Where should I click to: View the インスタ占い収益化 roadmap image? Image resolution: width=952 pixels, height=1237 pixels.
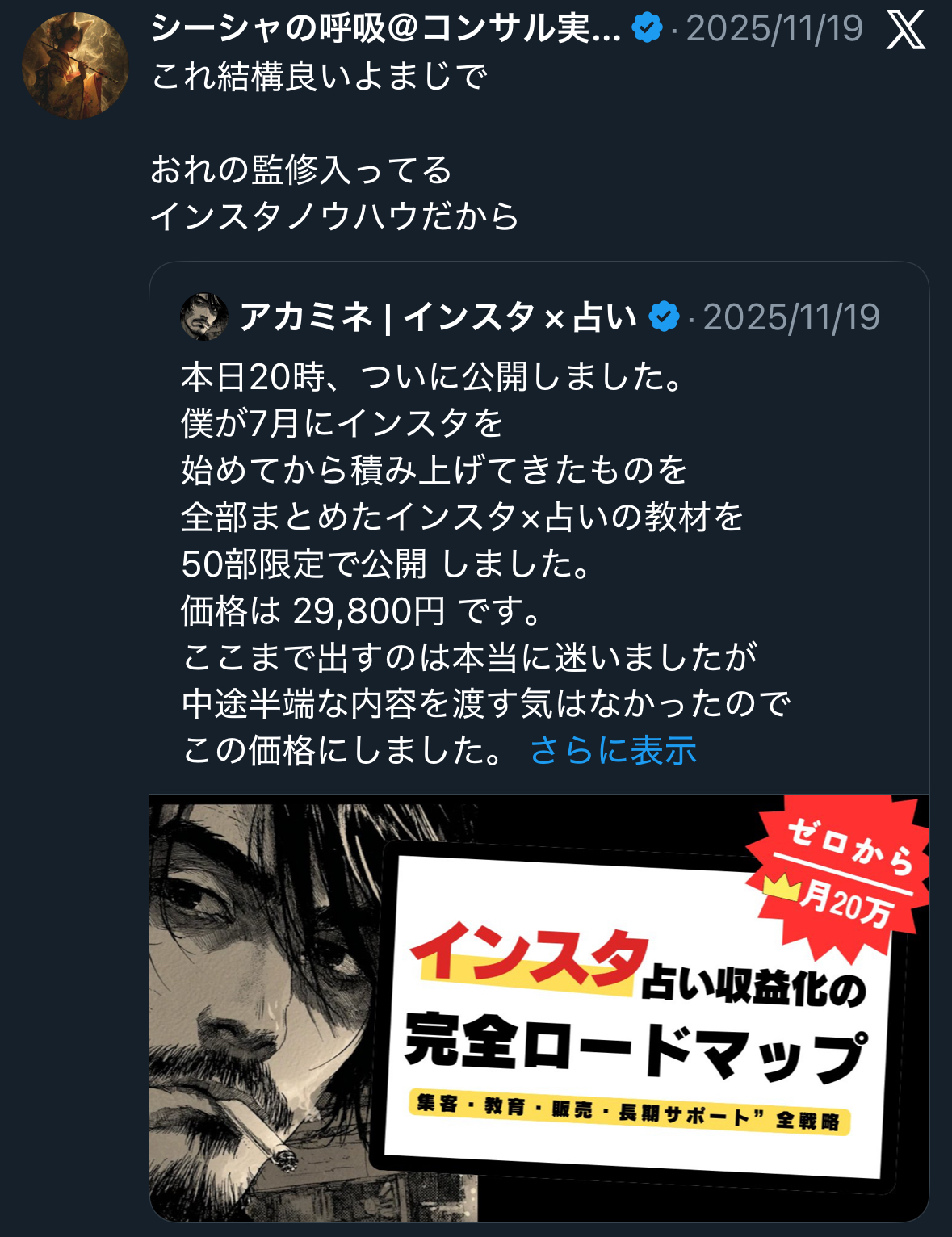tap(539, 1008)
